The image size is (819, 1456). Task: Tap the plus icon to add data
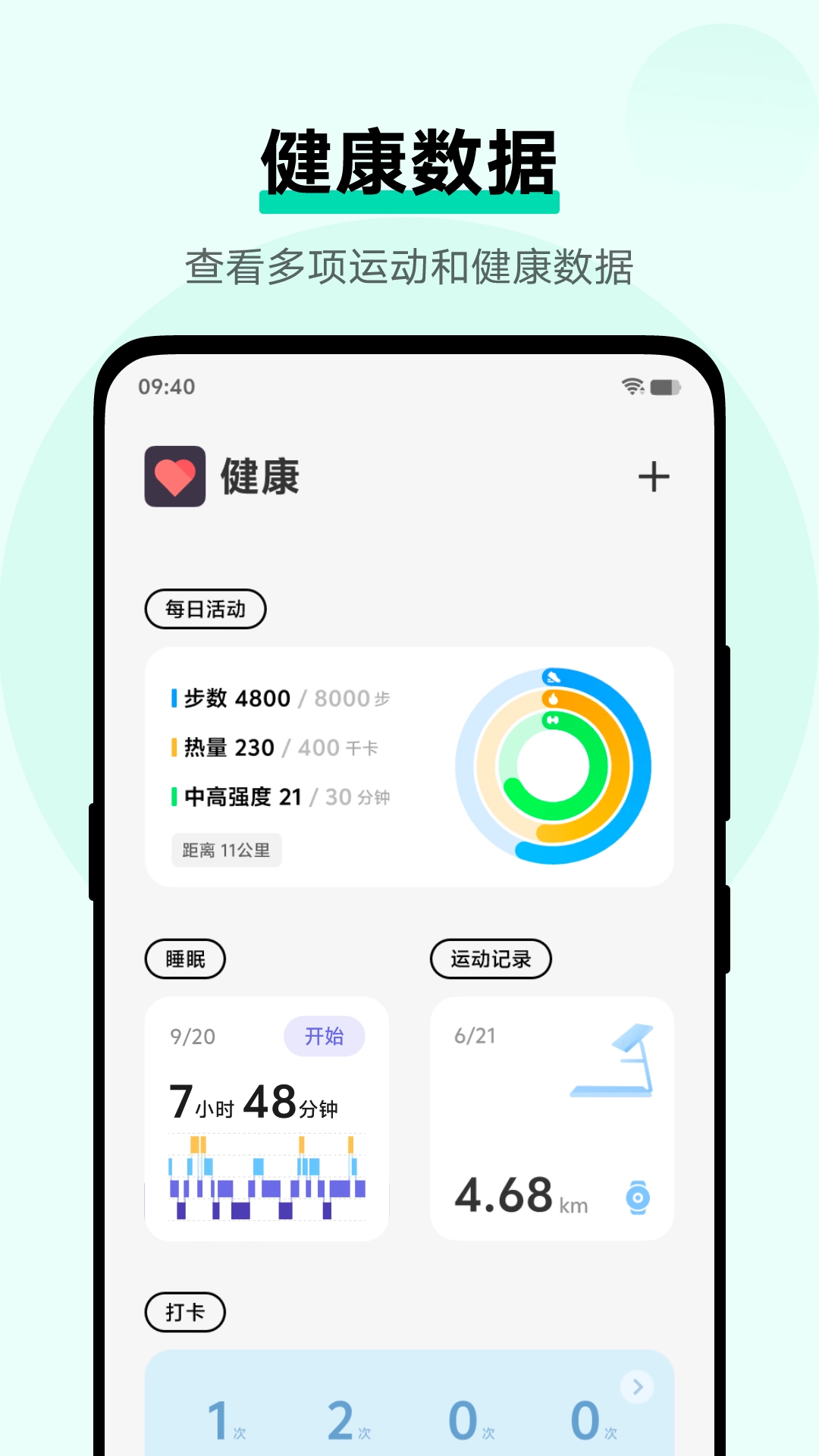(654, 475)
